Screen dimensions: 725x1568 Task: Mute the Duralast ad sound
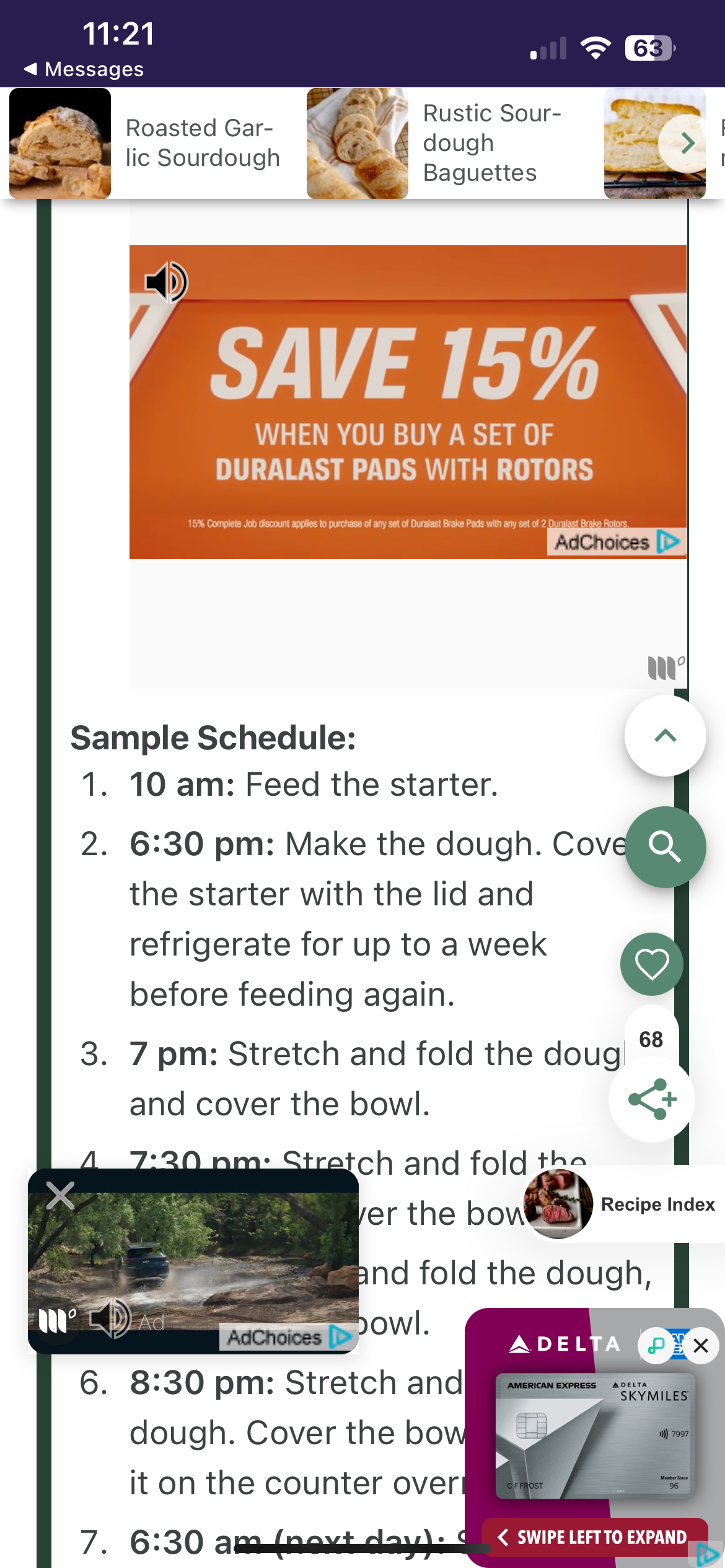coord(166,282)
